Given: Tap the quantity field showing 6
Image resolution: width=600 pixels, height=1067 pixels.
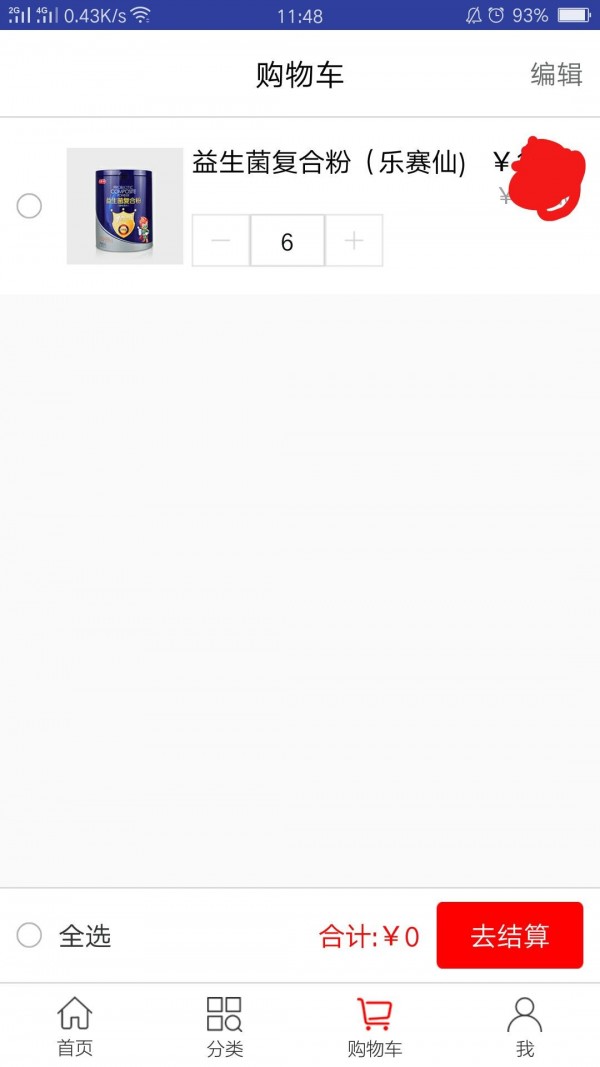Looking at the screenshot, I should 287,241.
